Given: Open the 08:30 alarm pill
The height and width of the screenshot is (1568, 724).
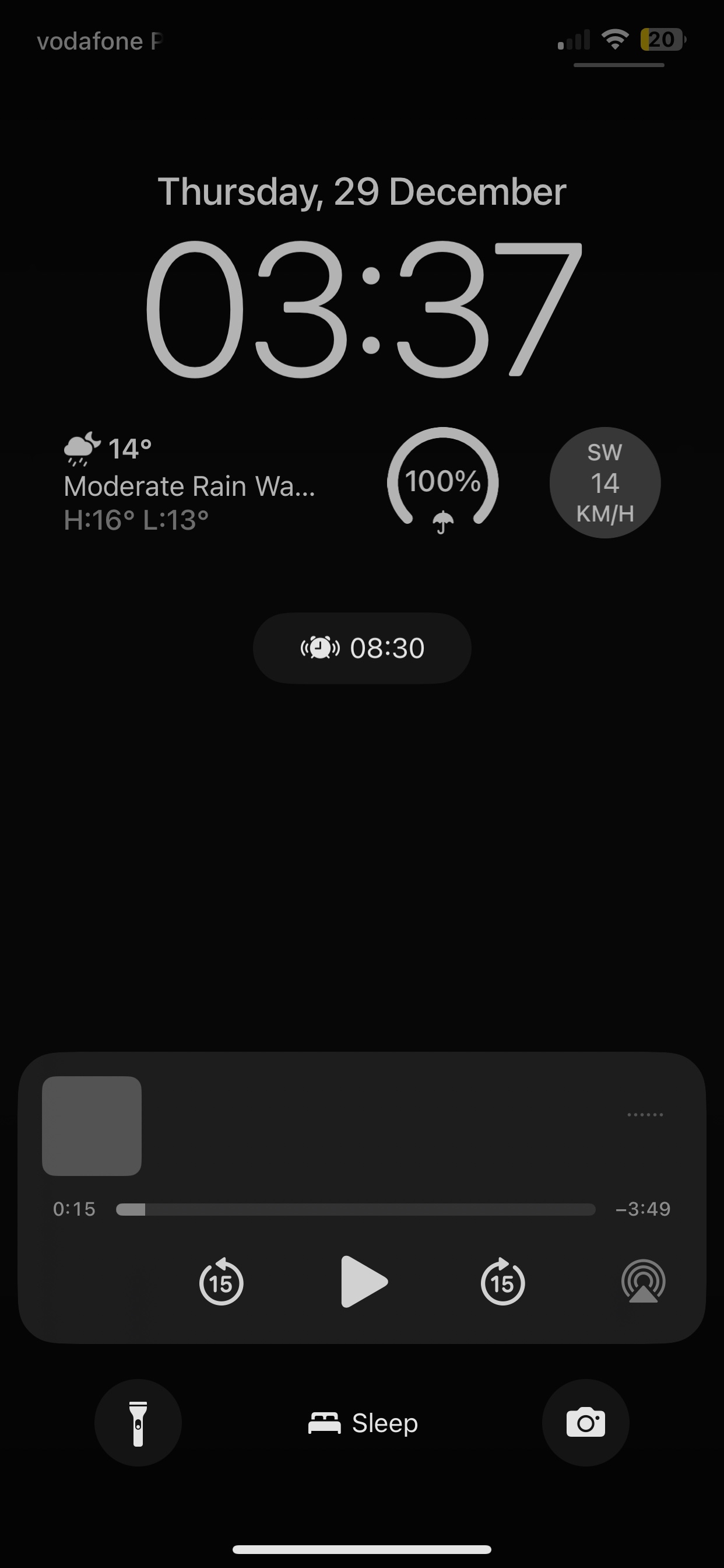Looking at the screenshot, I should (x=362, y=647).
